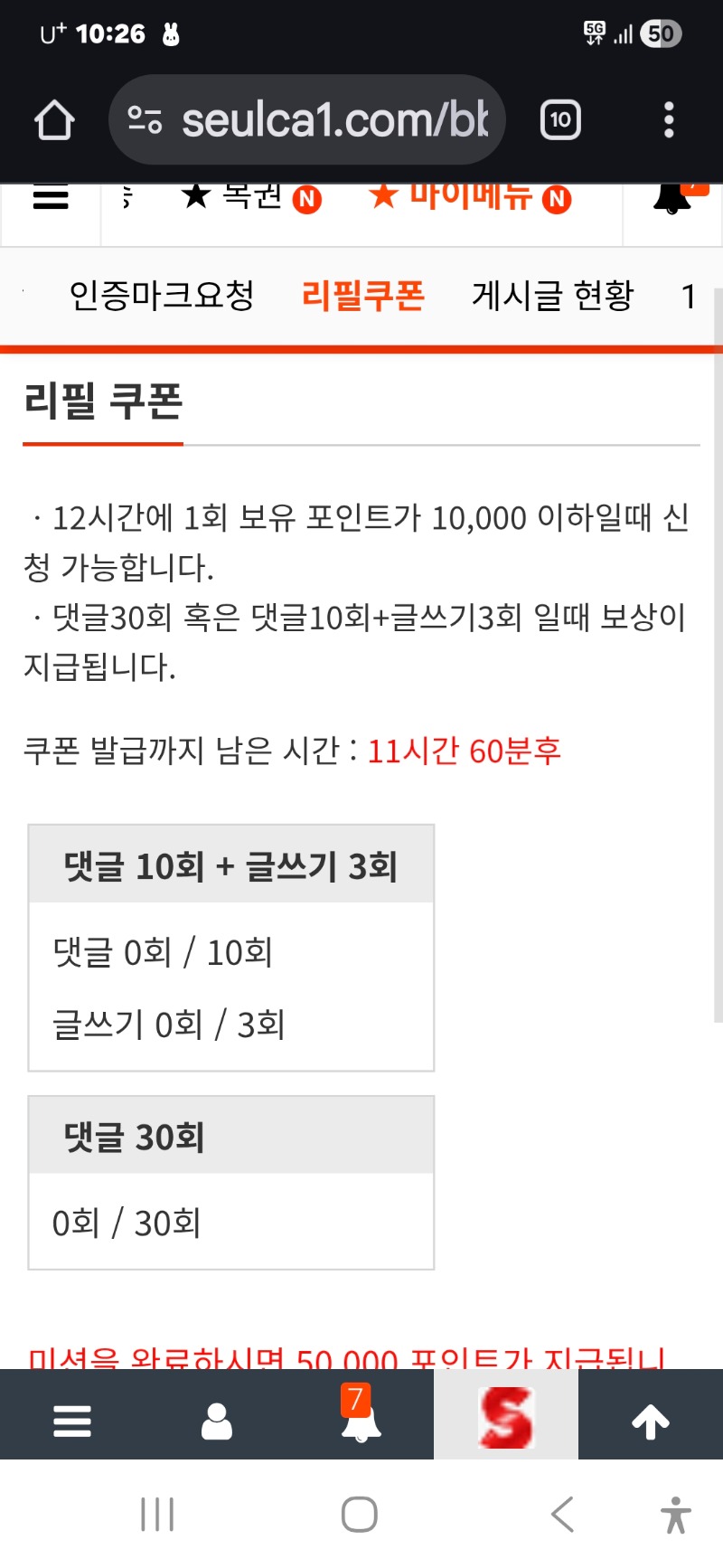Select the 리필쿠폰 tab
This screenshot has height=1568, width=723.
362,296
